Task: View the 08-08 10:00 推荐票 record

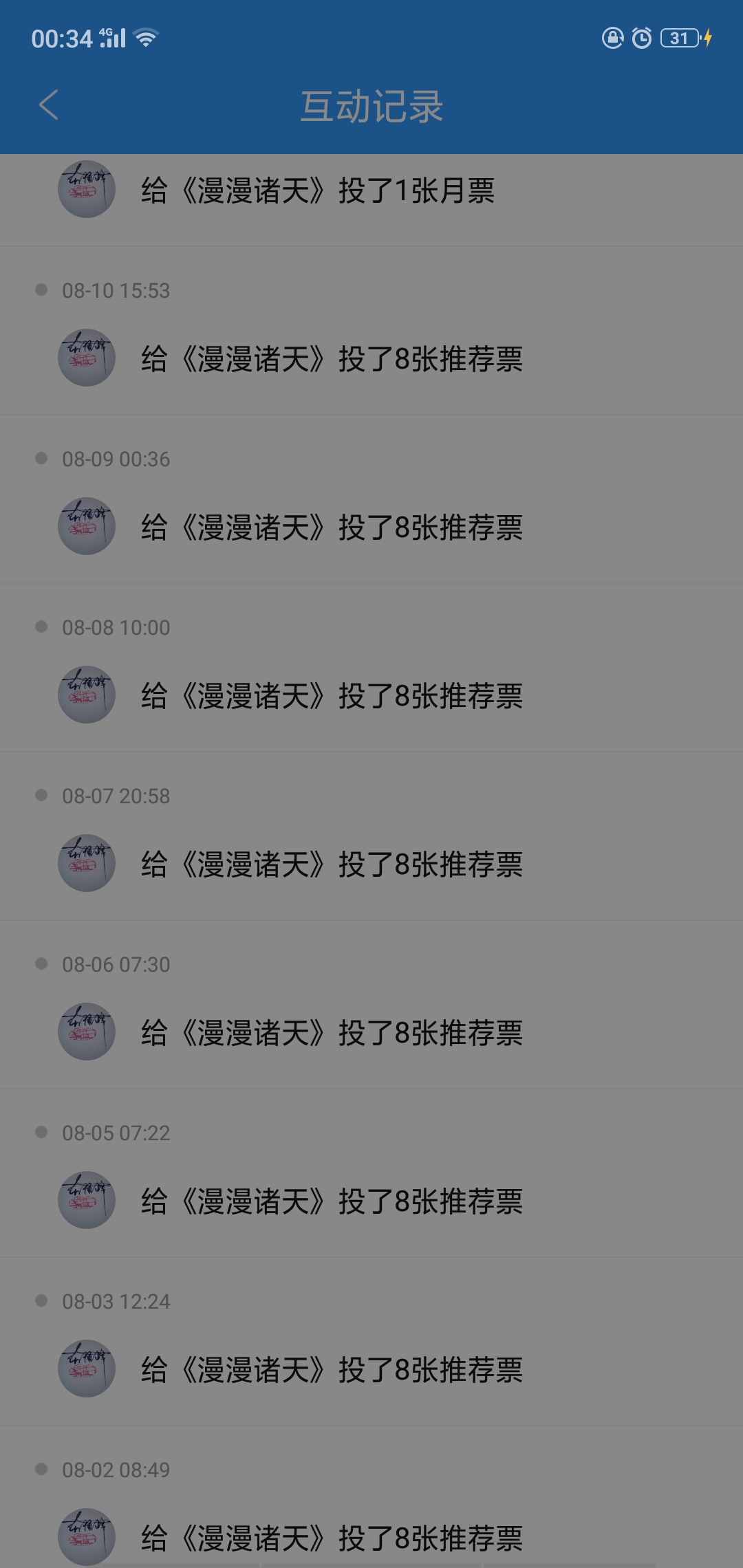Action: point(332,696)
